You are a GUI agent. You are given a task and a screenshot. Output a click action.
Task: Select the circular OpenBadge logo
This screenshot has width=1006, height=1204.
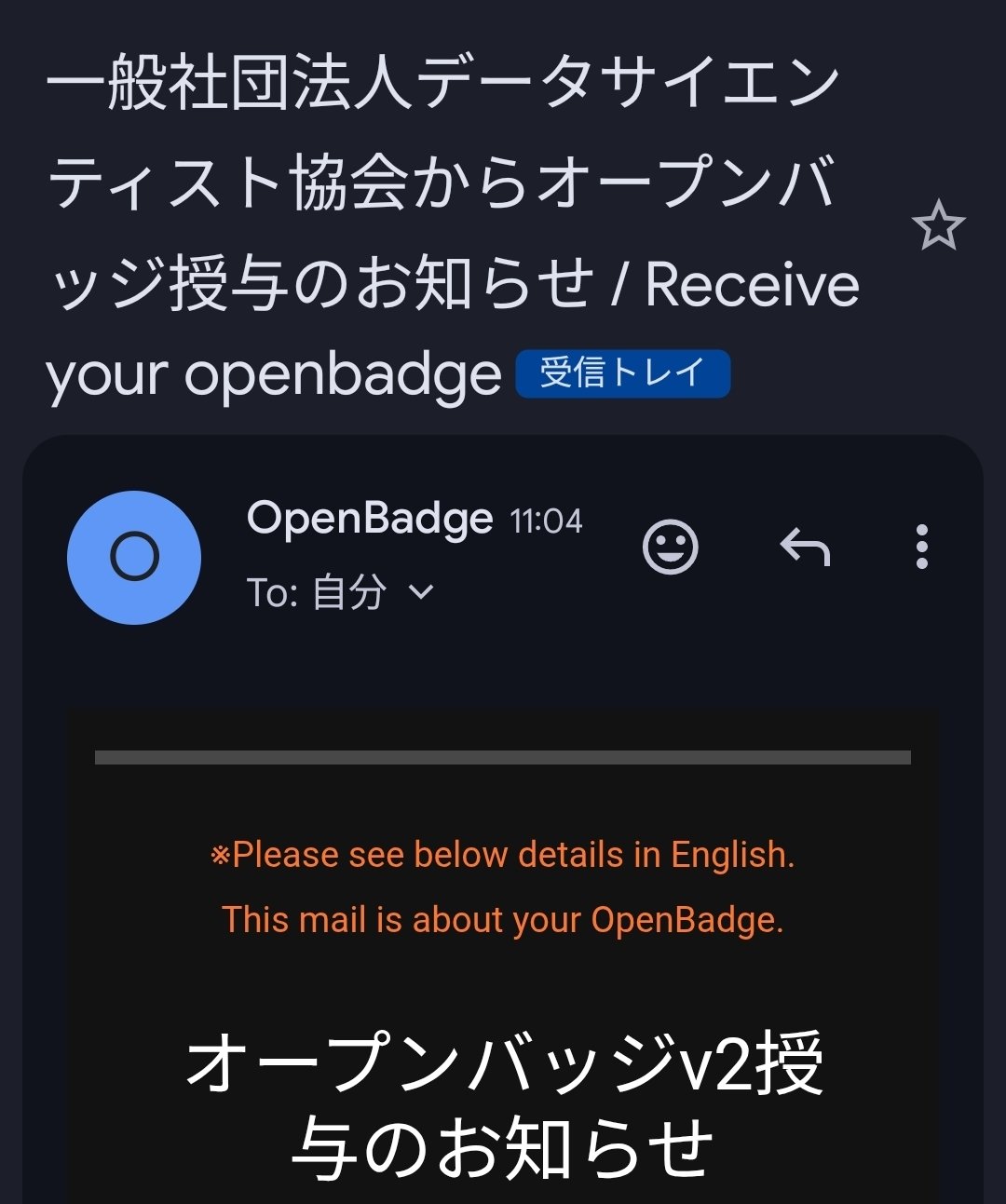(x=133, y=556)
